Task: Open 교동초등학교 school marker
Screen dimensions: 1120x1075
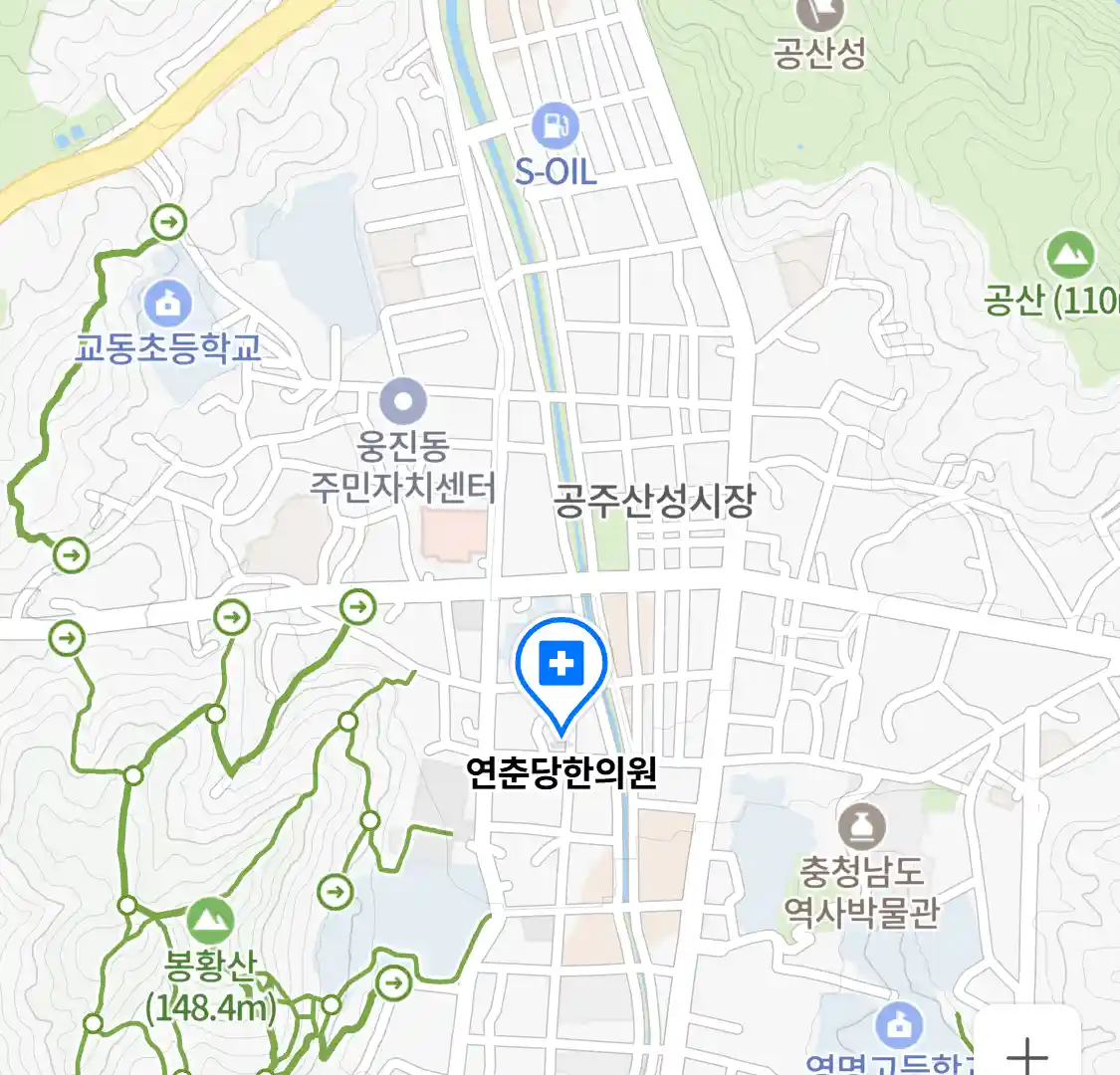Action: 167,303
